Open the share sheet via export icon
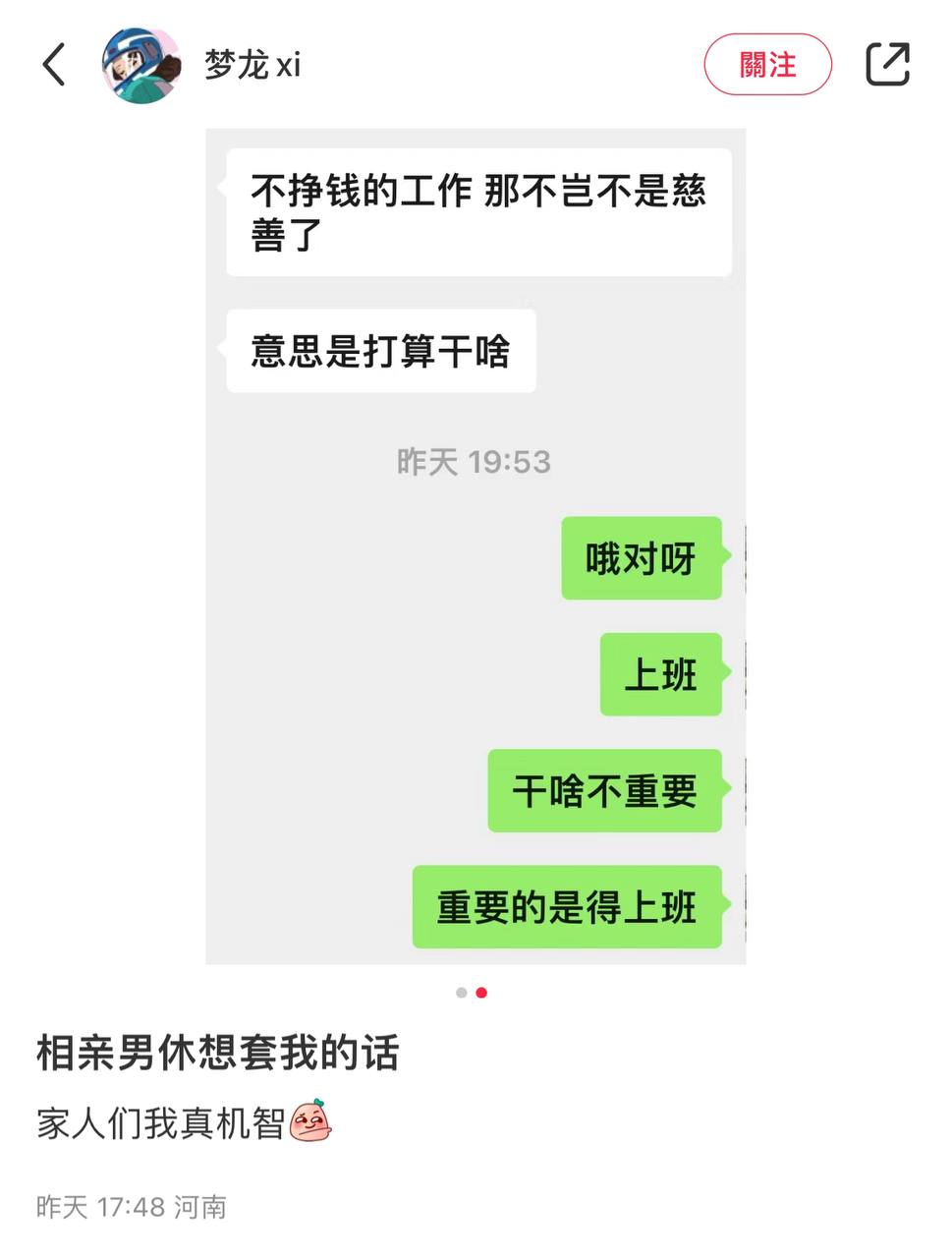The height and width of the screenshot is (1258, 952). click(x=887, y=63)
